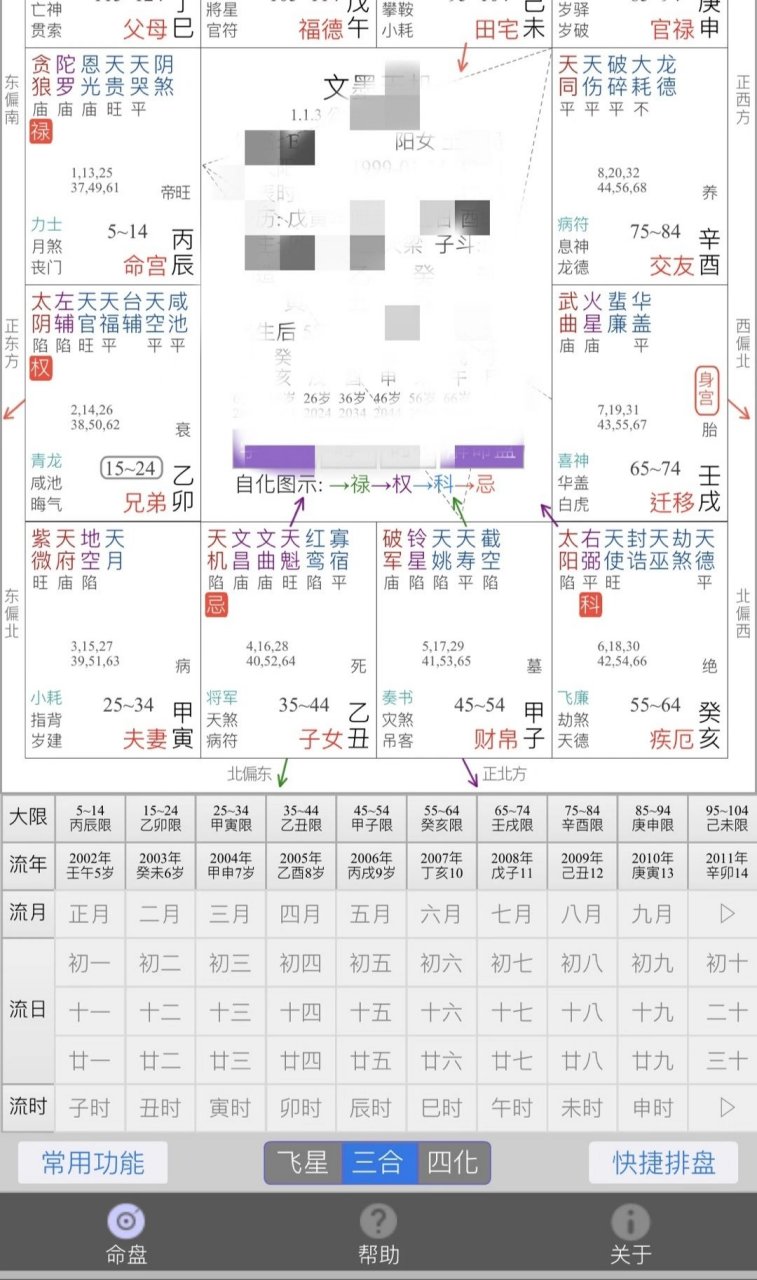Screen dimensions: 757x1280
Task: Tap the 快捷排盘 button
Action: tap(662, 1163)
